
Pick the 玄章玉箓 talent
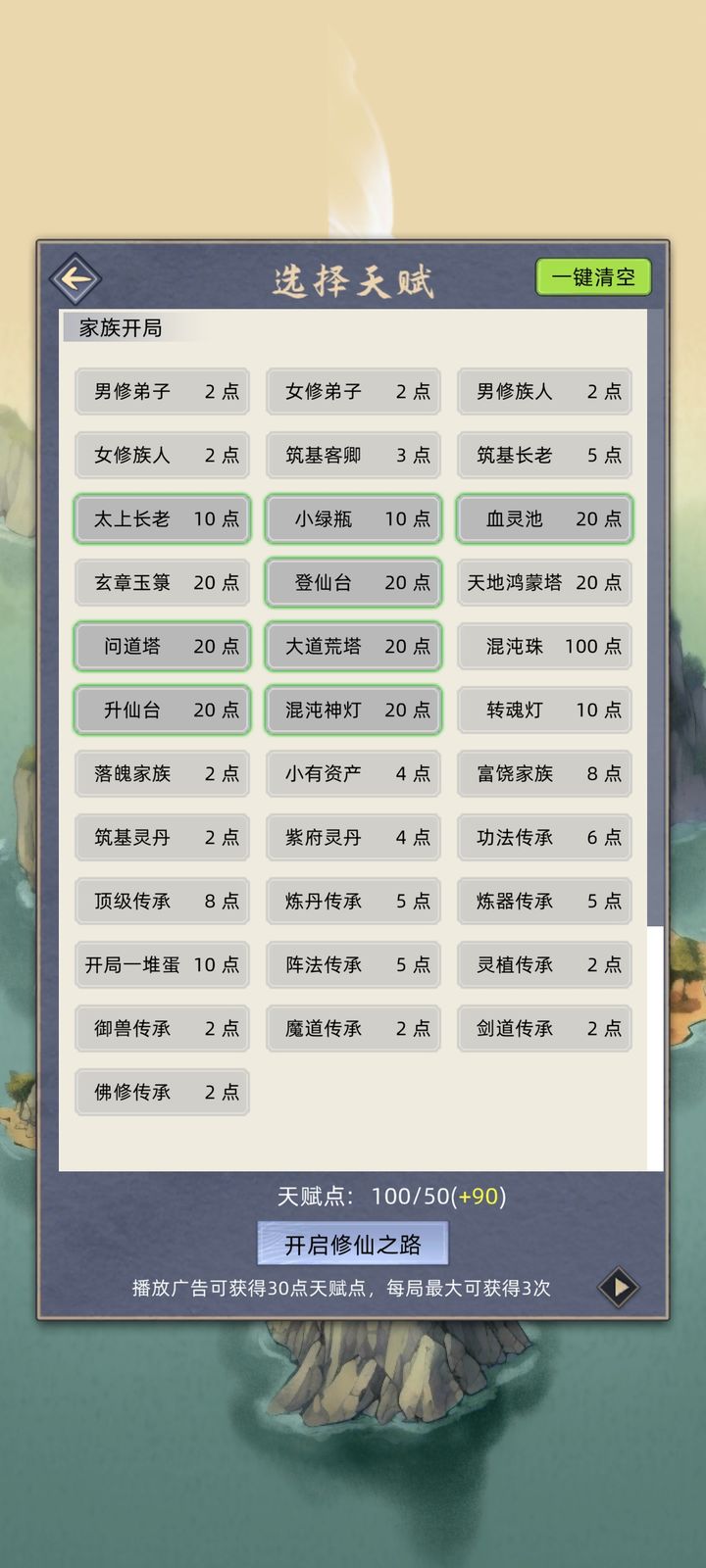click(162, 582)
